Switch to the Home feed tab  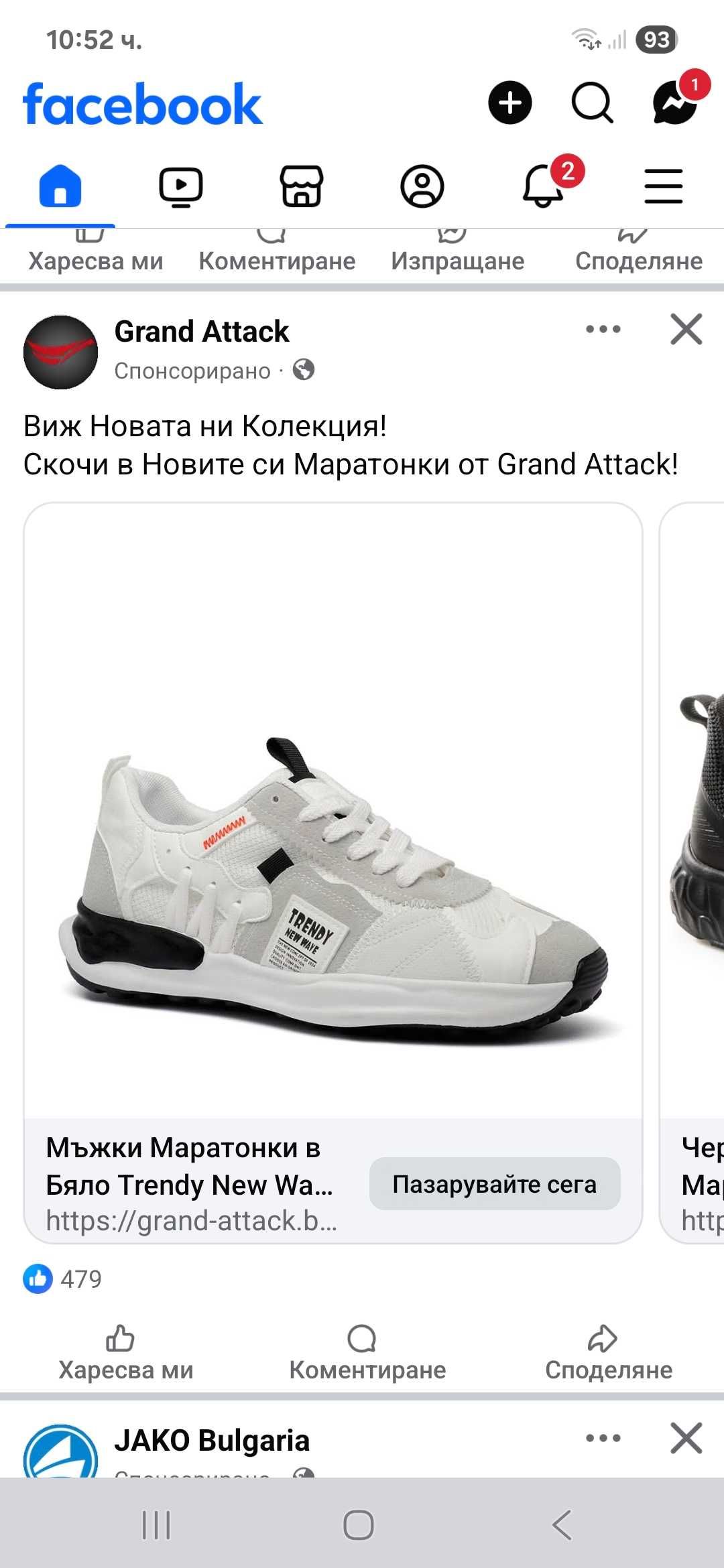click(x=60, y=186)
